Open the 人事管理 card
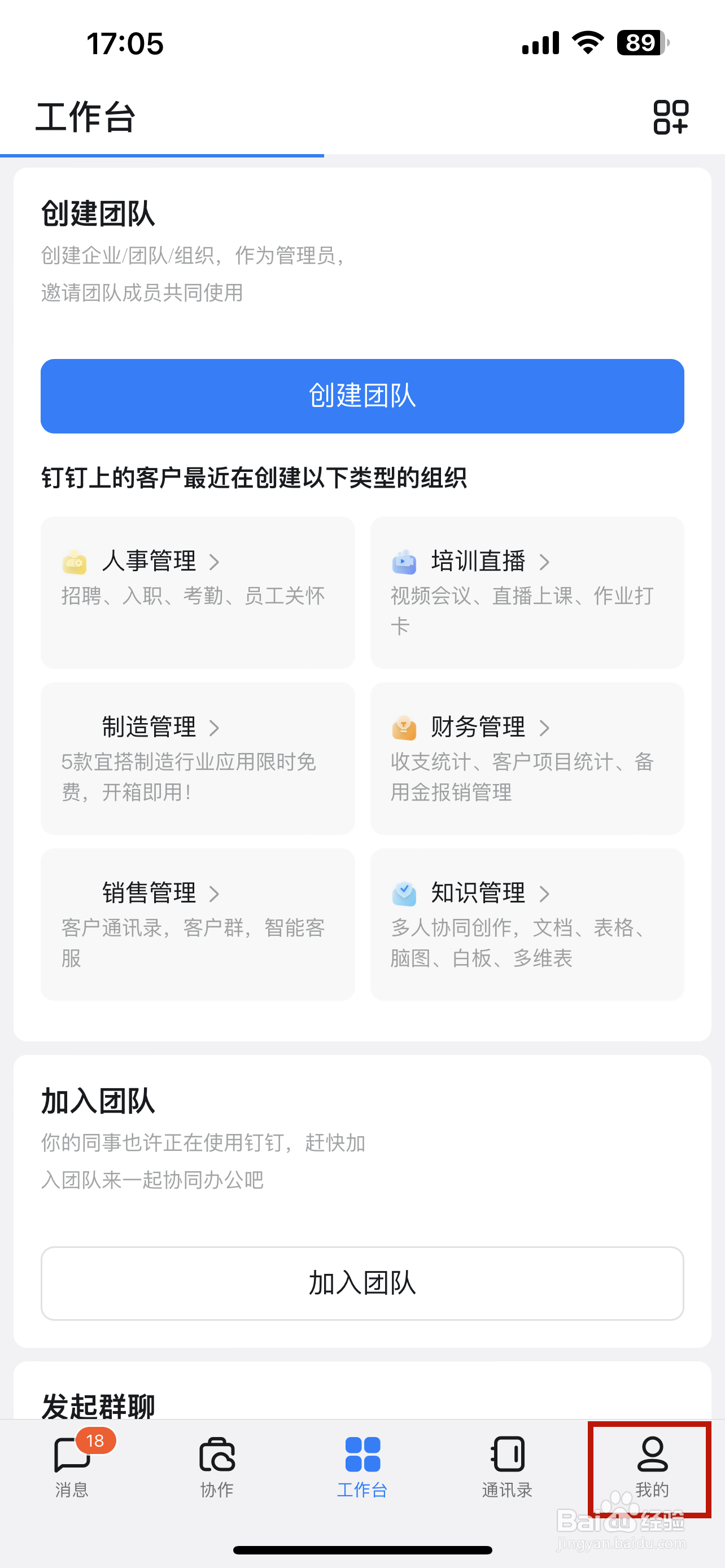The width and height of the screenshot is (725, 1568). pyautogui.click(x=198, y=592)
